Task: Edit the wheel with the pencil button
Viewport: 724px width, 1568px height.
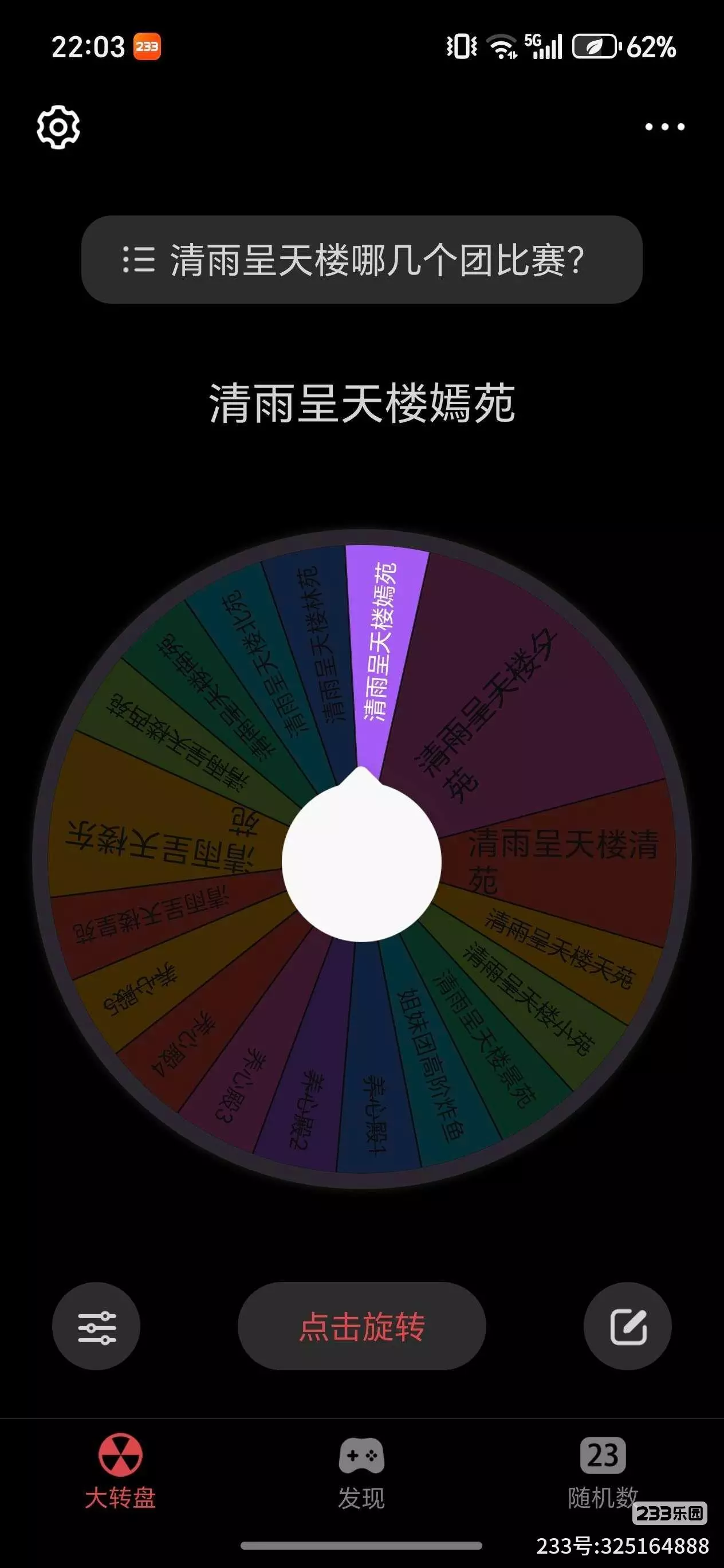Action: [628, 1326]
